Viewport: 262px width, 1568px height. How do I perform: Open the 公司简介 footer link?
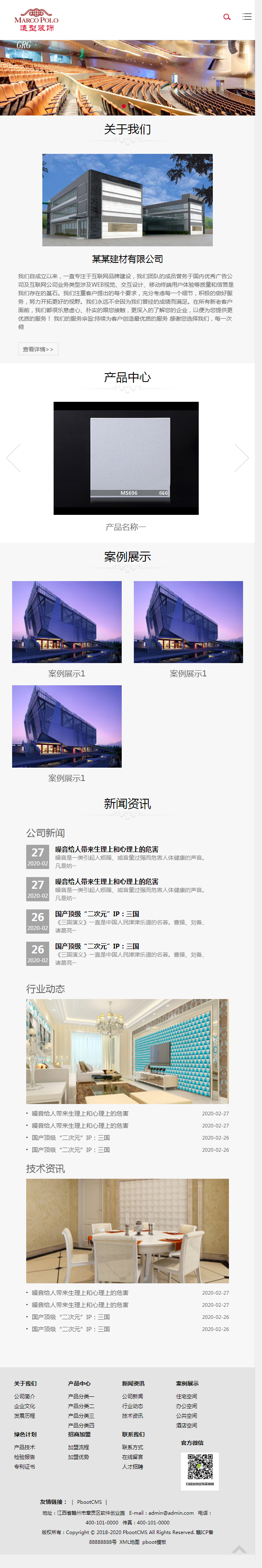click(25, 1396)
